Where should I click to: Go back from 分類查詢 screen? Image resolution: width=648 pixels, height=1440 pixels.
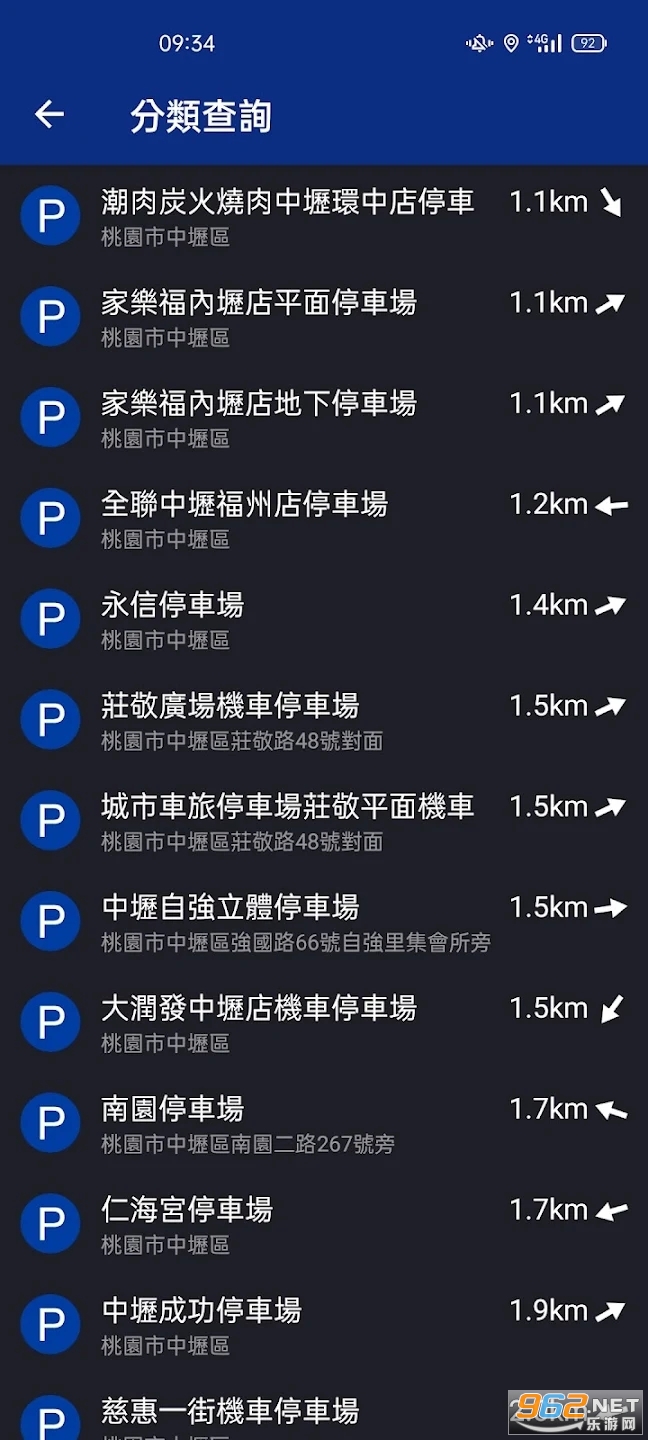pyautogui.click(x=49, y=115)
